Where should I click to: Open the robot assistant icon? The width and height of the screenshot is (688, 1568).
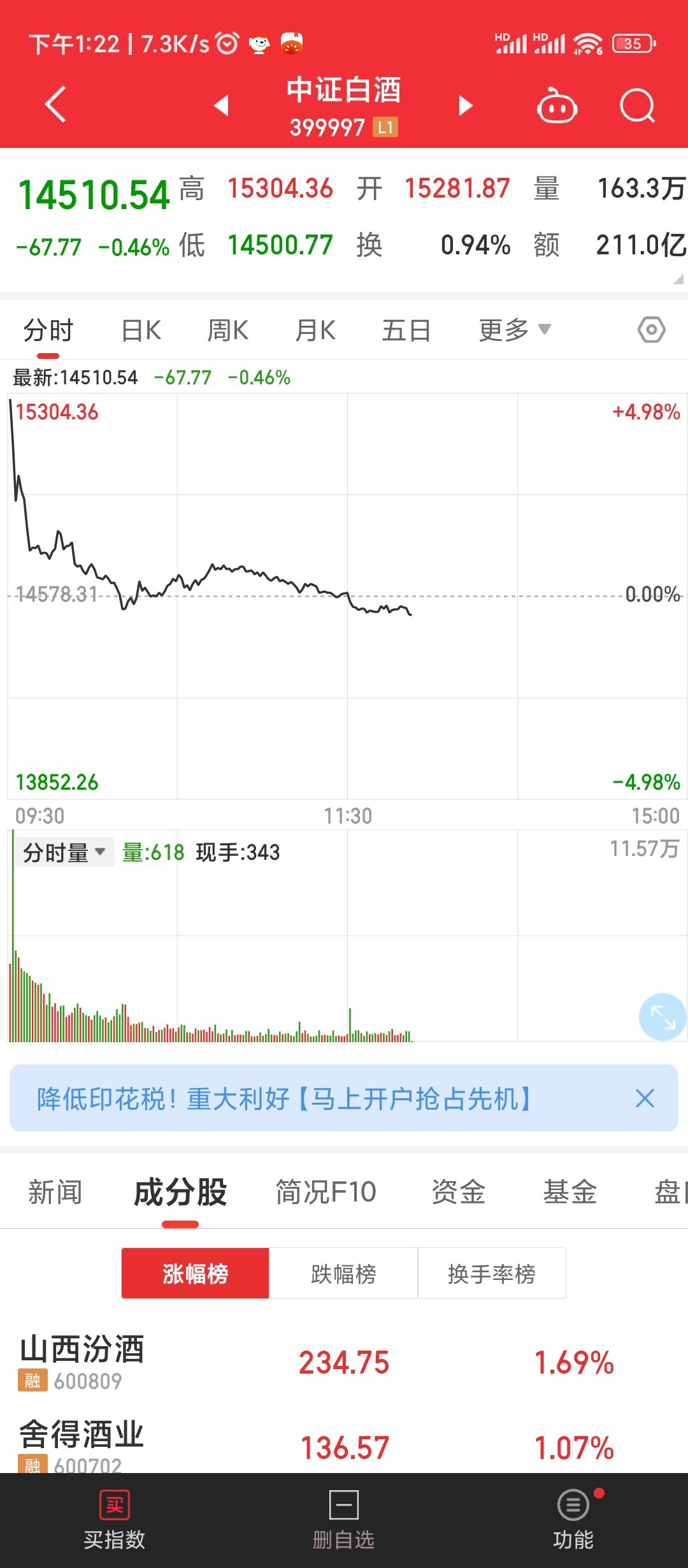point(557,106)
